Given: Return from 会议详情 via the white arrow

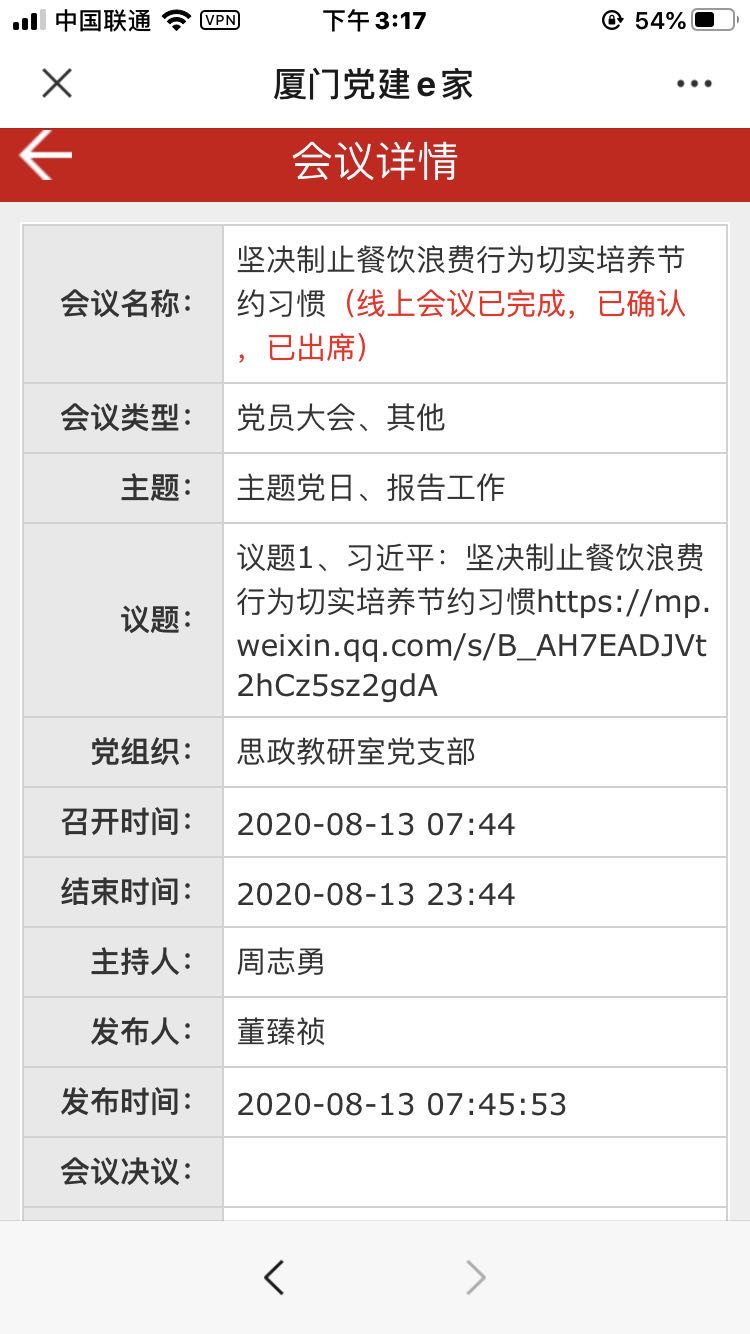Looking at the screenshot, I should pyautogui.click(x=46, y=158).
